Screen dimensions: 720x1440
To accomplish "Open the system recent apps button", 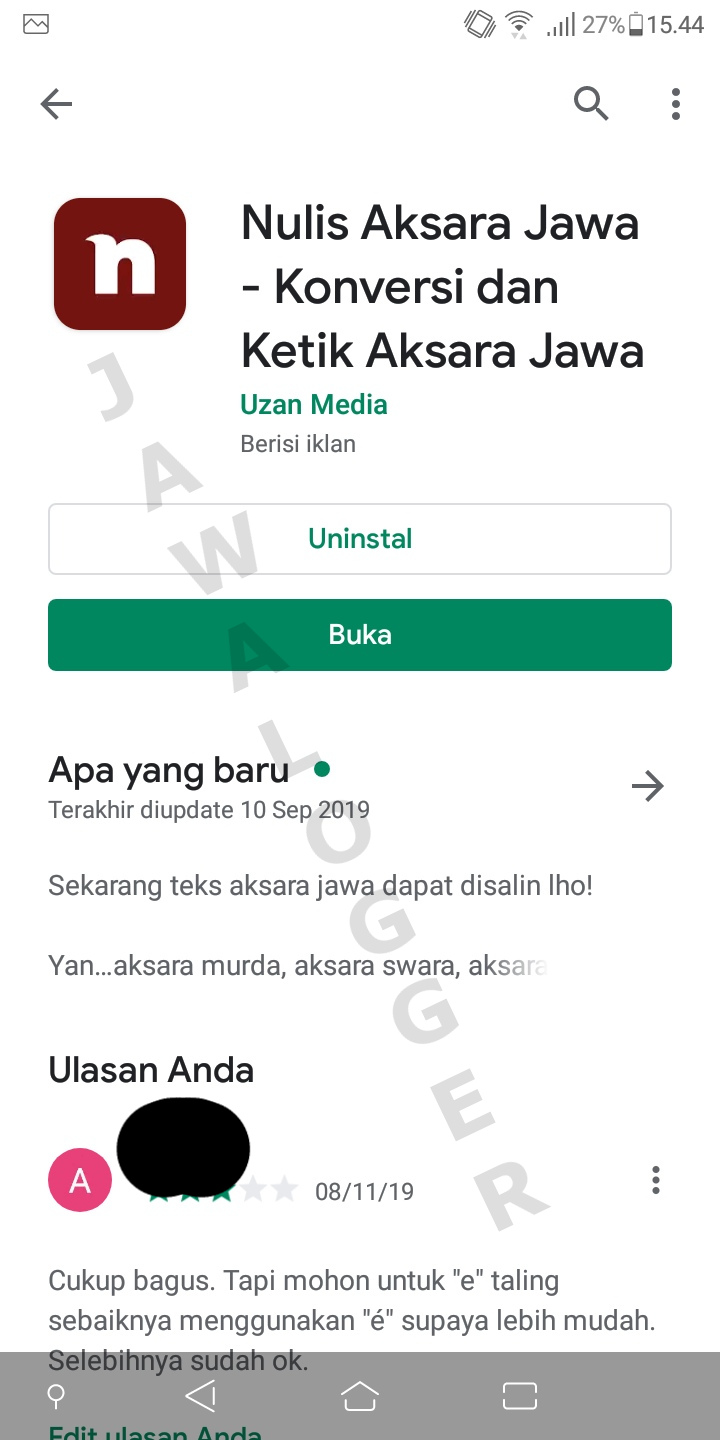I will pos(520,1396).
